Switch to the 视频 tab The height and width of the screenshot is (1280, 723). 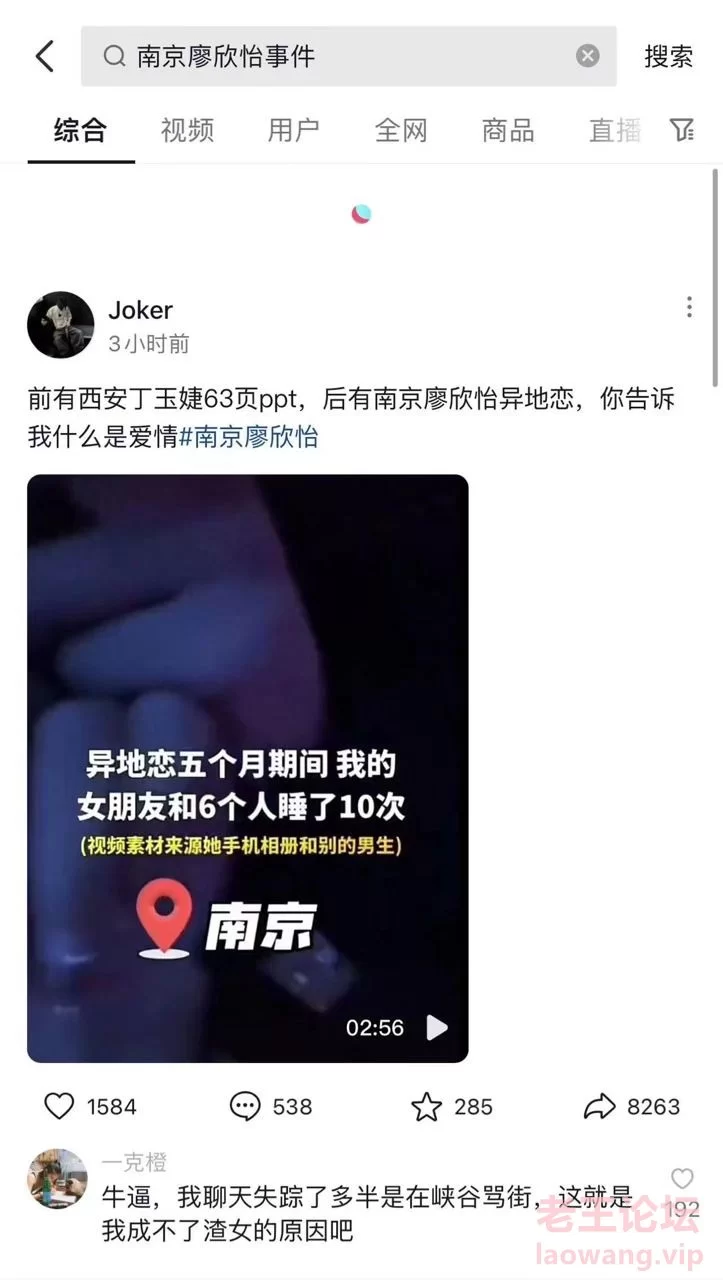[x=187, y=130]
